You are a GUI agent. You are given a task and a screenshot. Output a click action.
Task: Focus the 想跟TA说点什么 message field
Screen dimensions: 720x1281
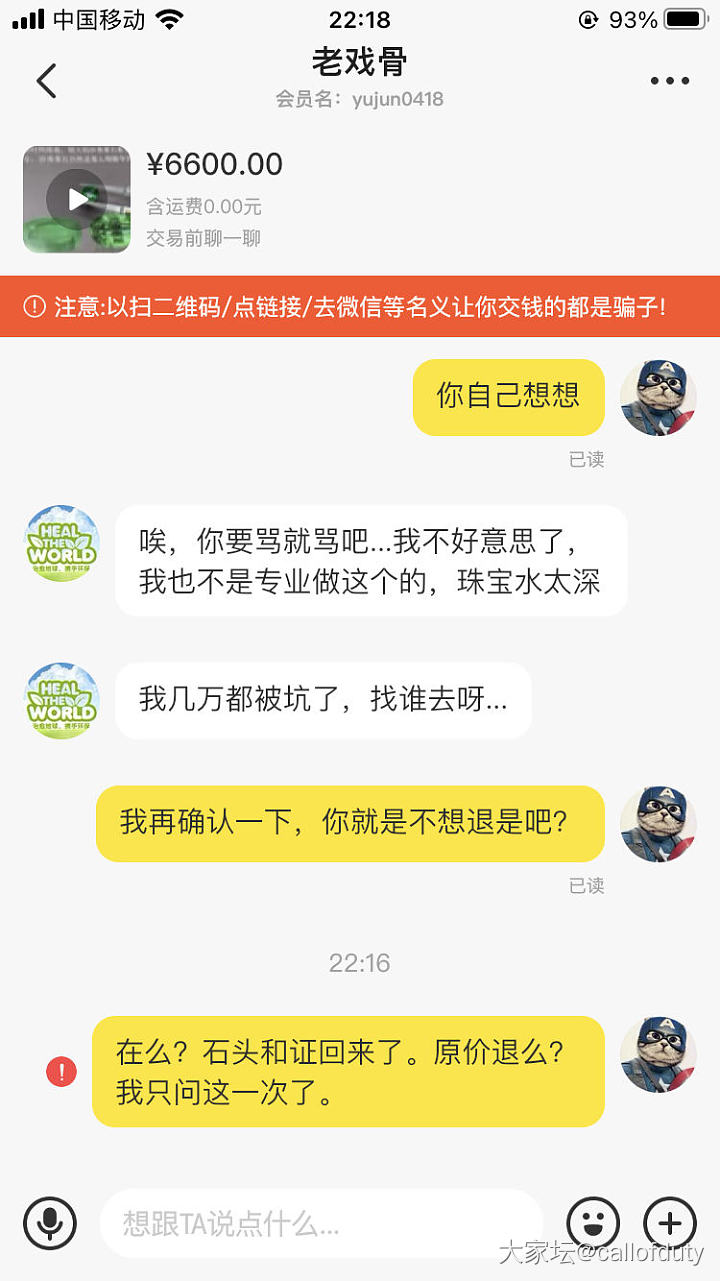320,1222
